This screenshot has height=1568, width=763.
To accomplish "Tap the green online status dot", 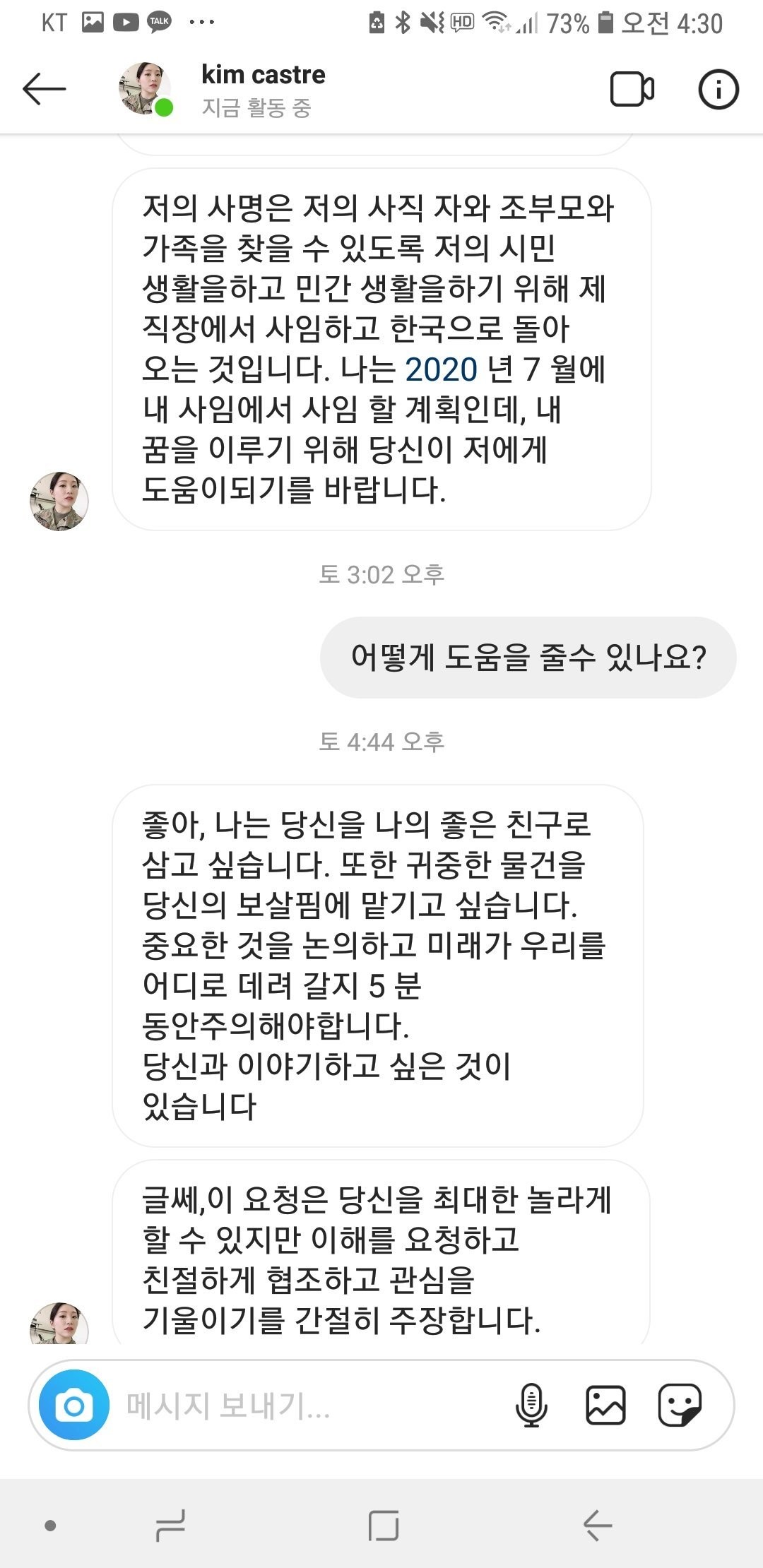I will 164,107.
